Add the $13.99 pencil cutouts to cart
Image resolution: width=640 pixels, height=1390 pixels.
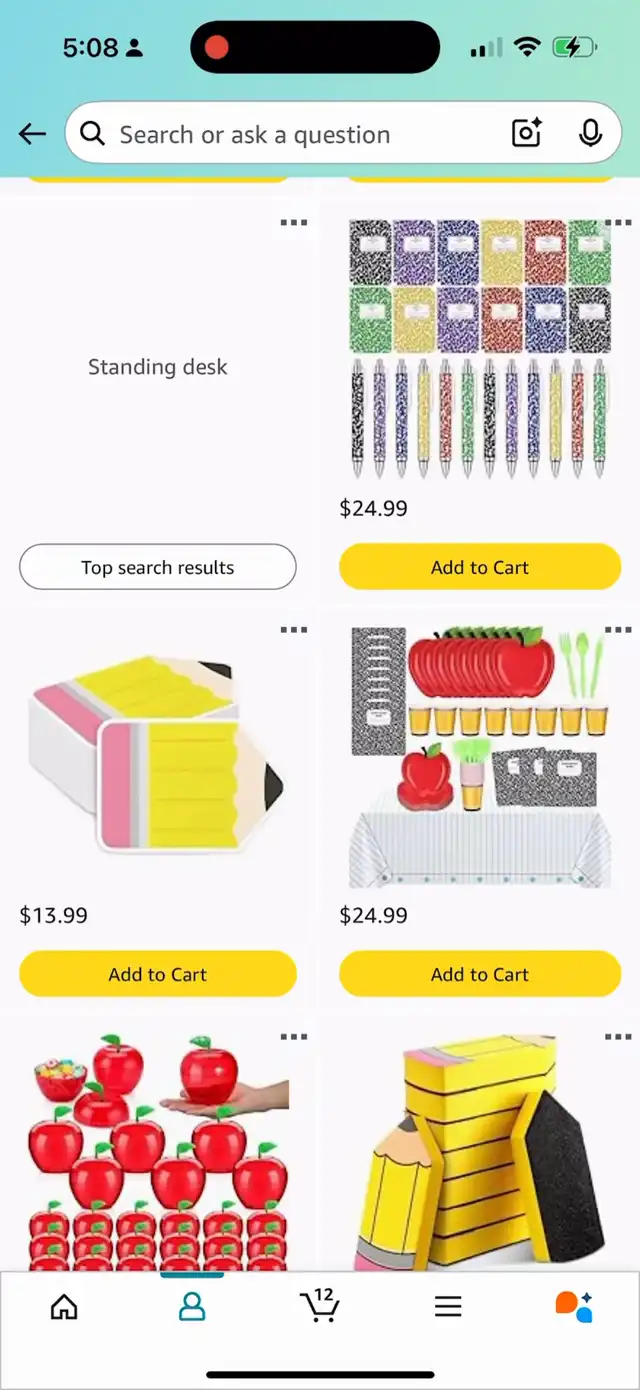pos(158,974)
